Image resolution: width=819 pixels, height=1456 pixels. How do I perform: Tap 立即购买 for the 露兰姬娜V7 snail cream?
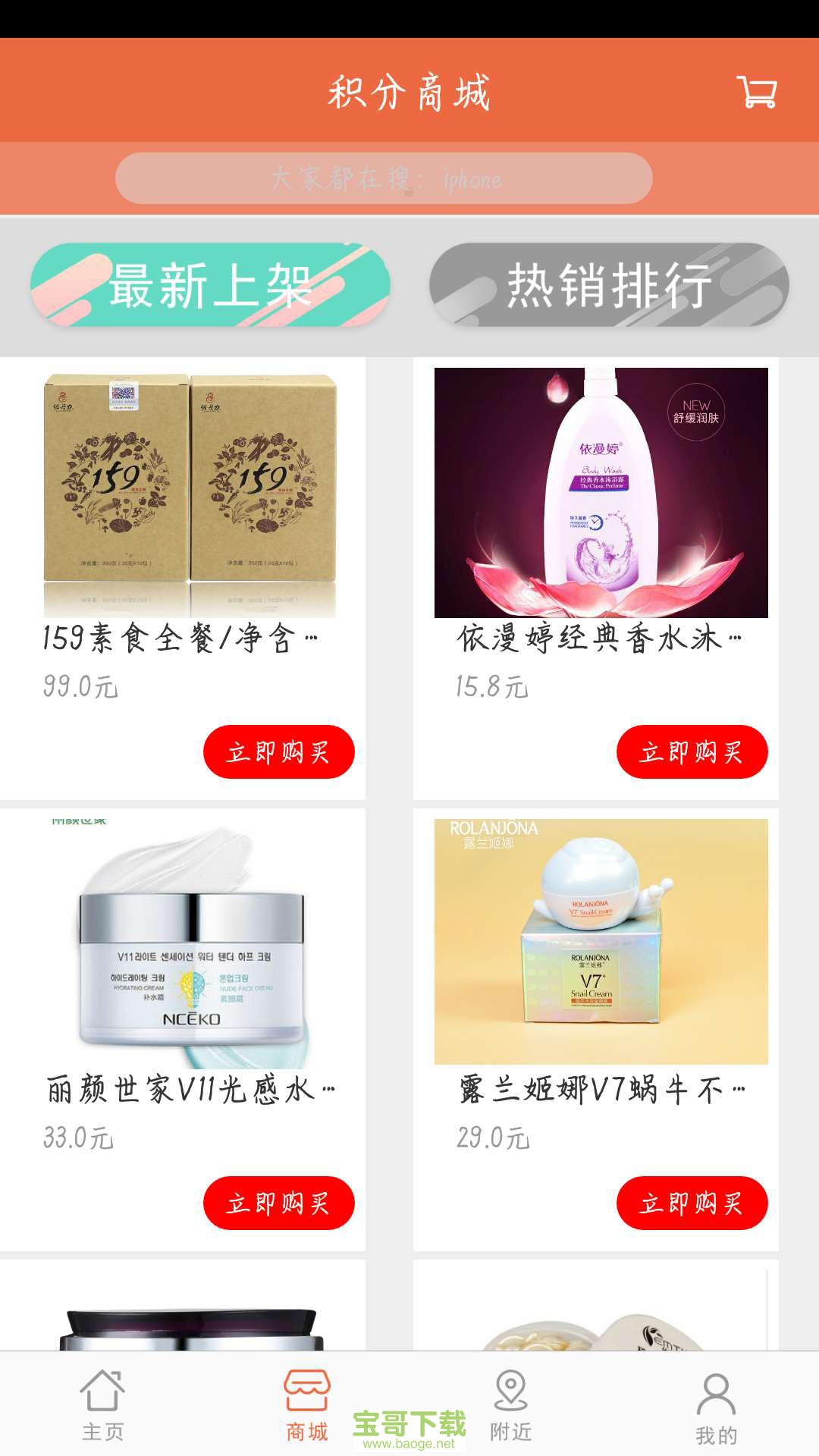(692, 1204)
